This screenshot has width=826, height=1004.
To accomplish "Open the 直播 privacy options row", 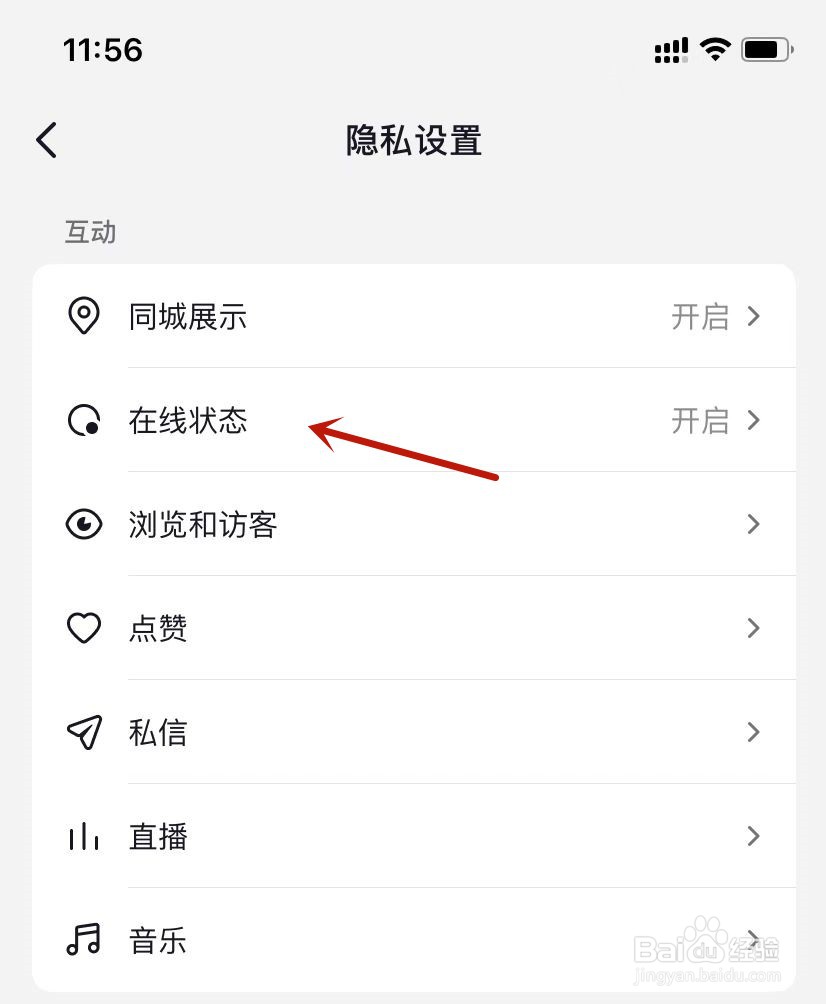I will pyautogui.click(x=753, y=837).
